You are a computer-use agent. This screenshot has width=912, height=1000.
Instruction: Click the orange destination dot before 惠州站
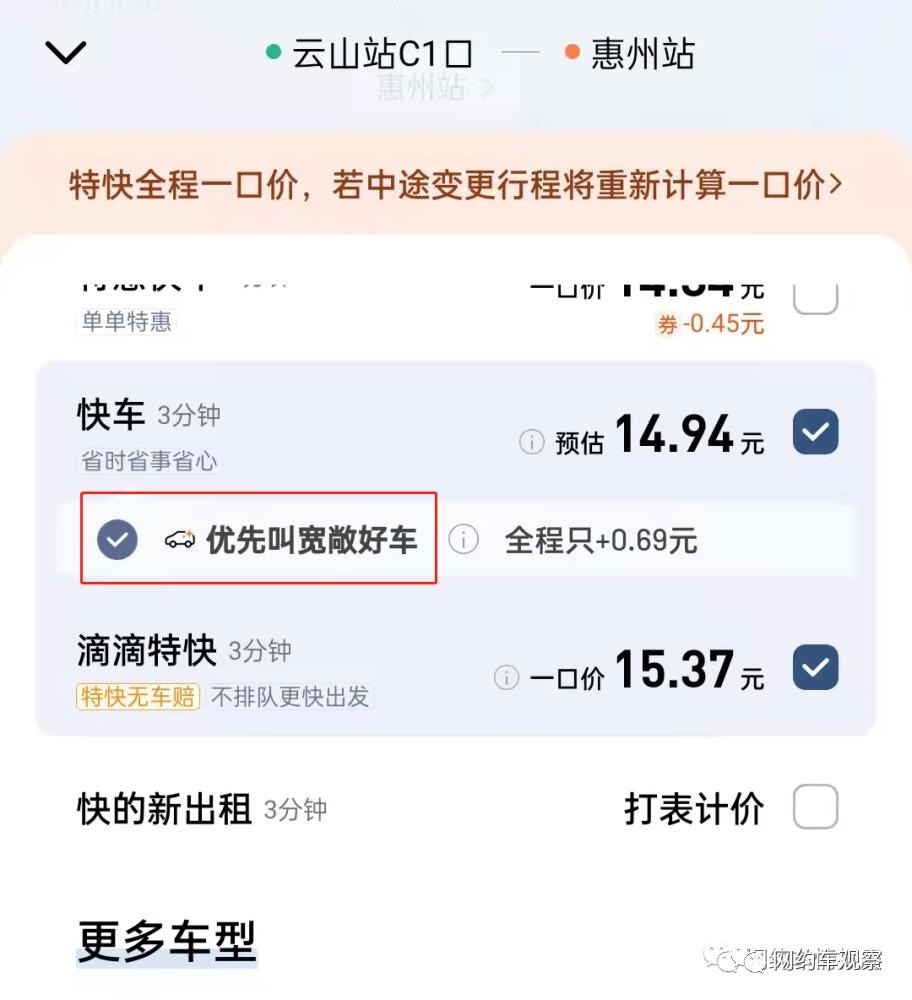(x=569, y=53)
